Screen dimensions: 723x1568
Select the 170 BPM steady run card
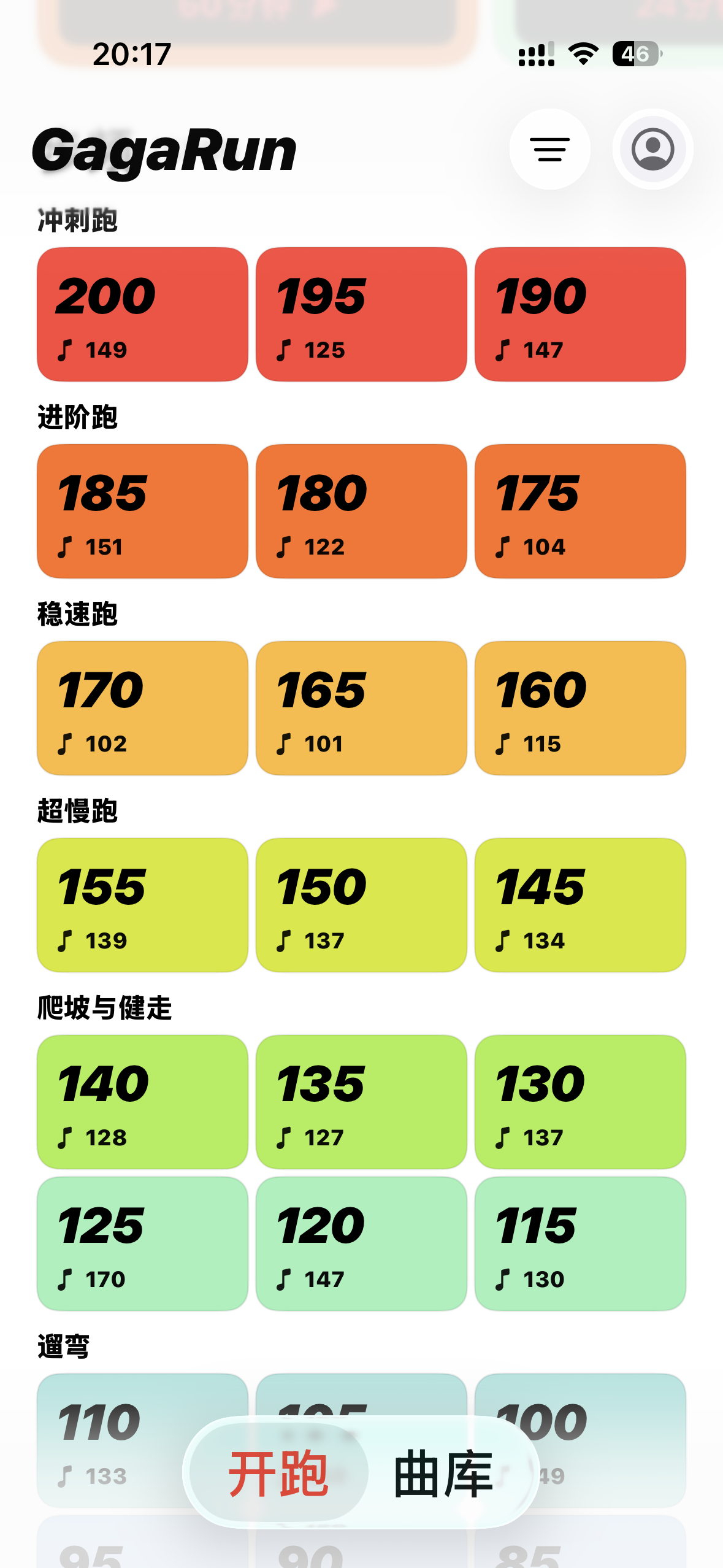coord(142,708)
